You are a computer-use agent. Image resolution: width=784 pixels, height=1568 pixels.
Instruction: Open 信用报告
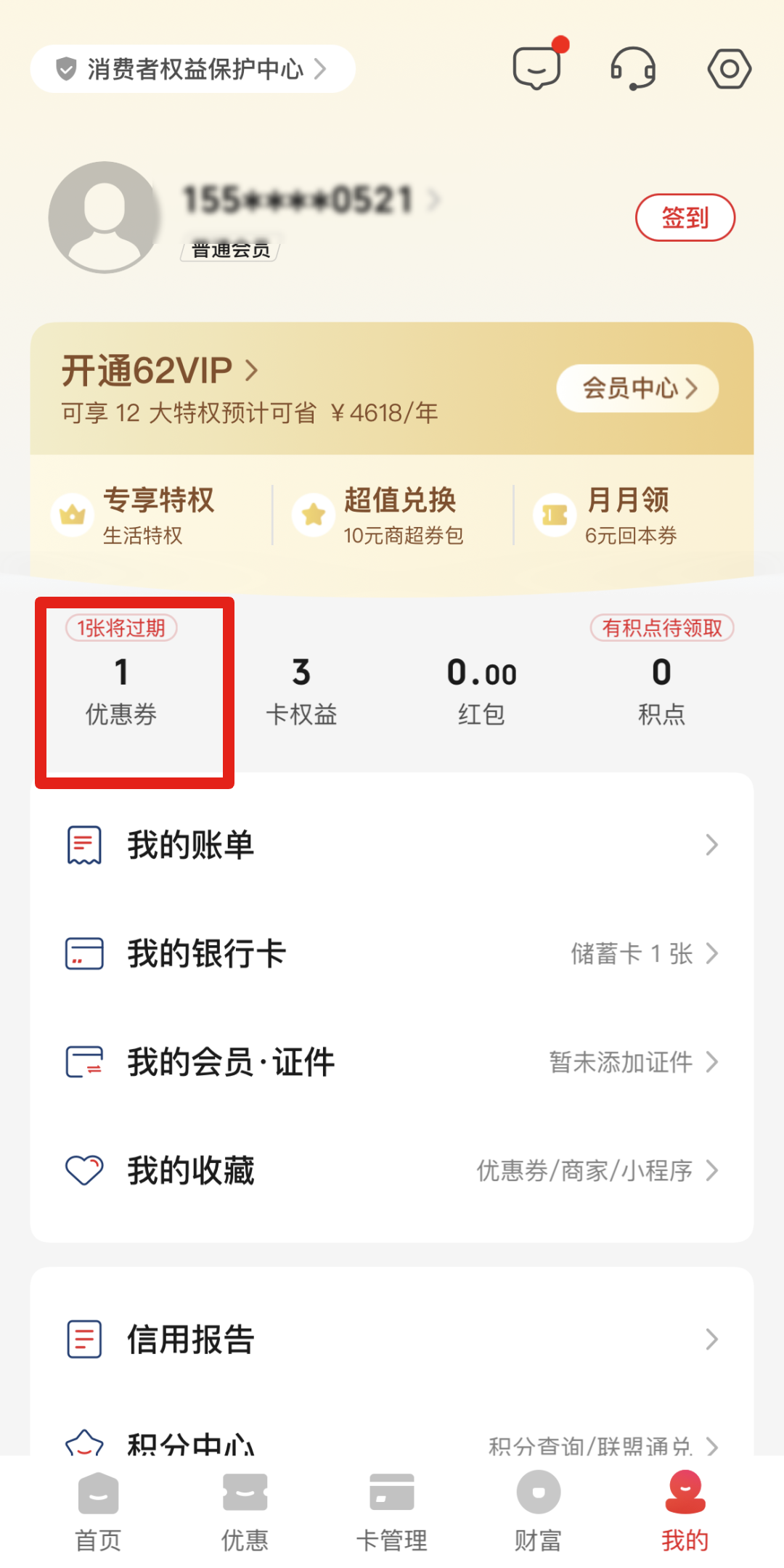click(392, 1339)
